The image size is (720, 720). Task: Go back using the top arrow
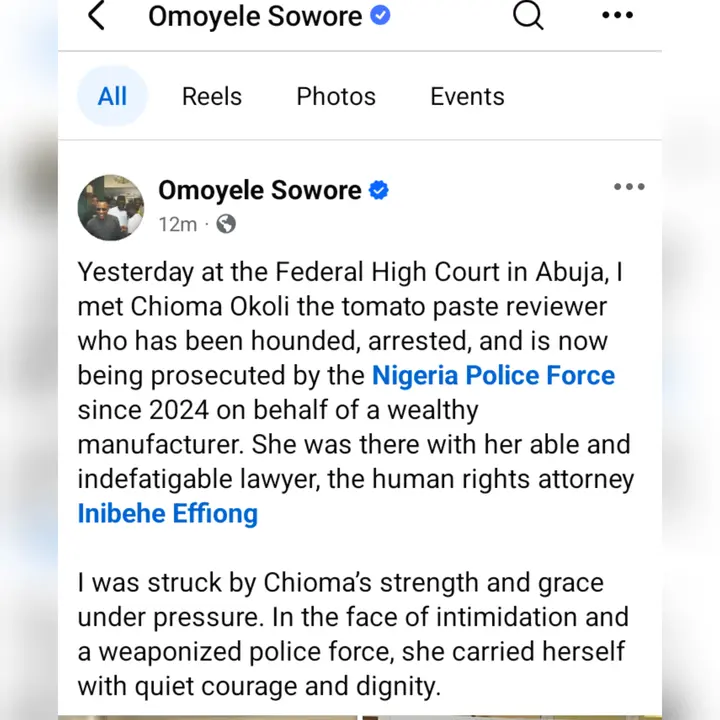pyautogui.click(x=97, y=16)
